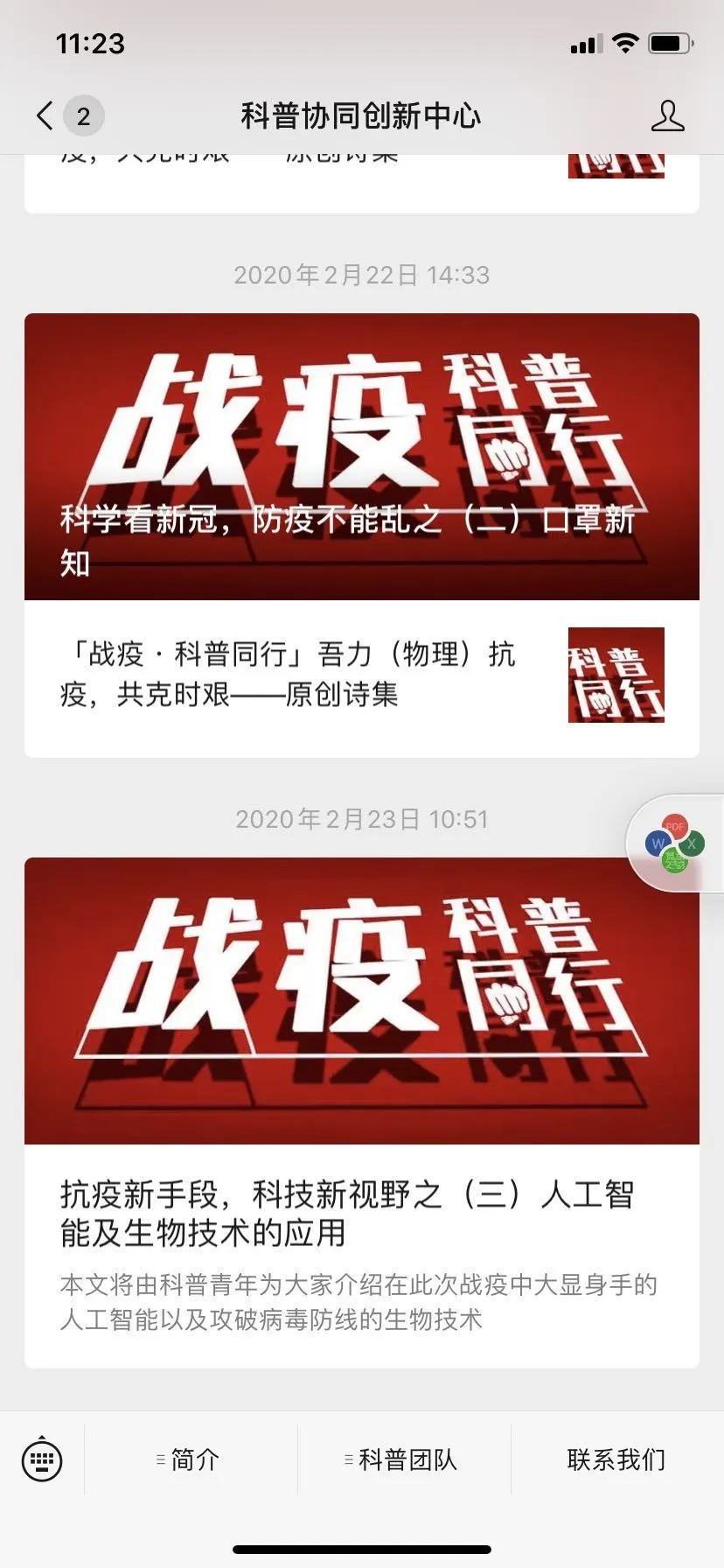Switch to keyboard input mode
The image size is (724, 1568).
coord(41,1459)
